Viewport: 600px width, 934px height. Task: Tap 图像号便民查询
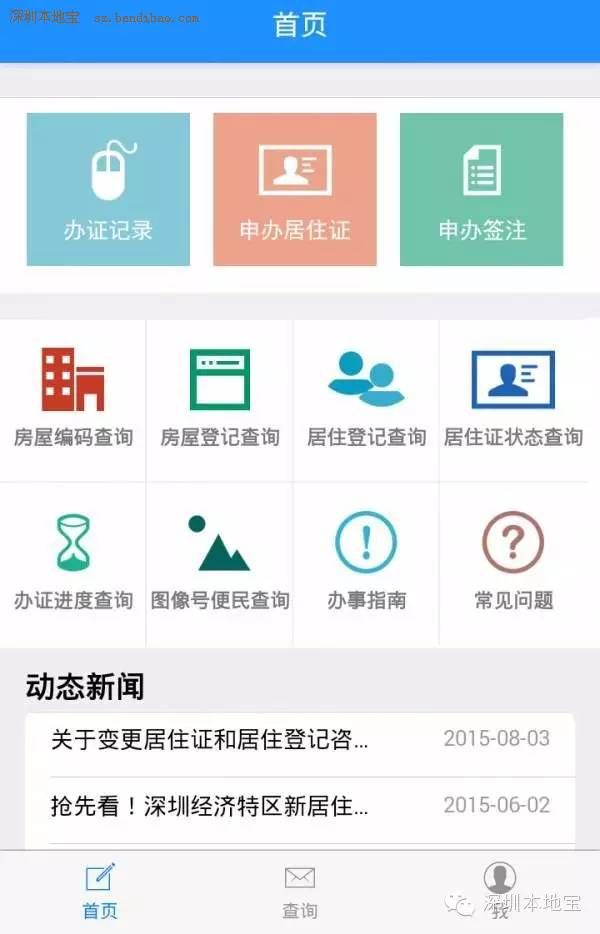point(220,563)
